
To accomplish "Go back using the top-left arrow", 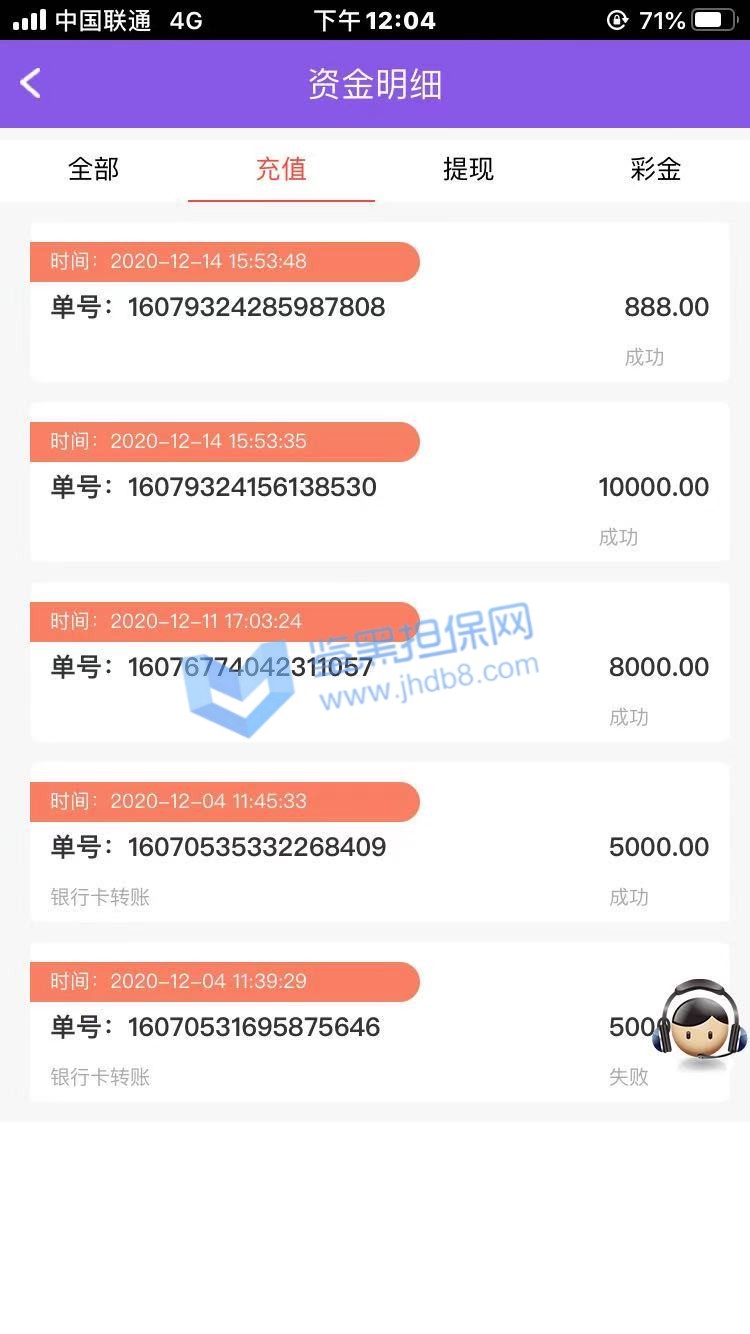I will (x=31, y=83).
